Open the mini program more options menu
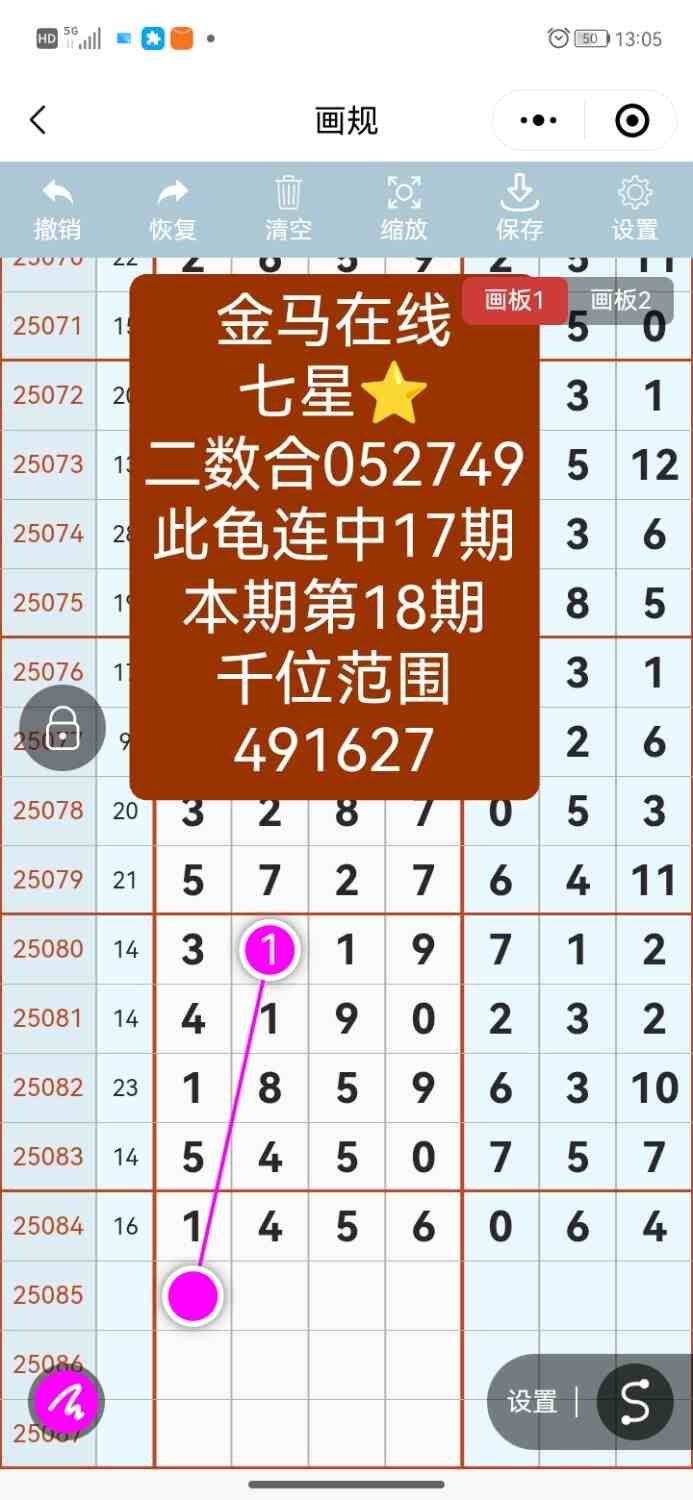Image resolution: width=693 pixels, height=1500 pixels. [x=539, y=121]
